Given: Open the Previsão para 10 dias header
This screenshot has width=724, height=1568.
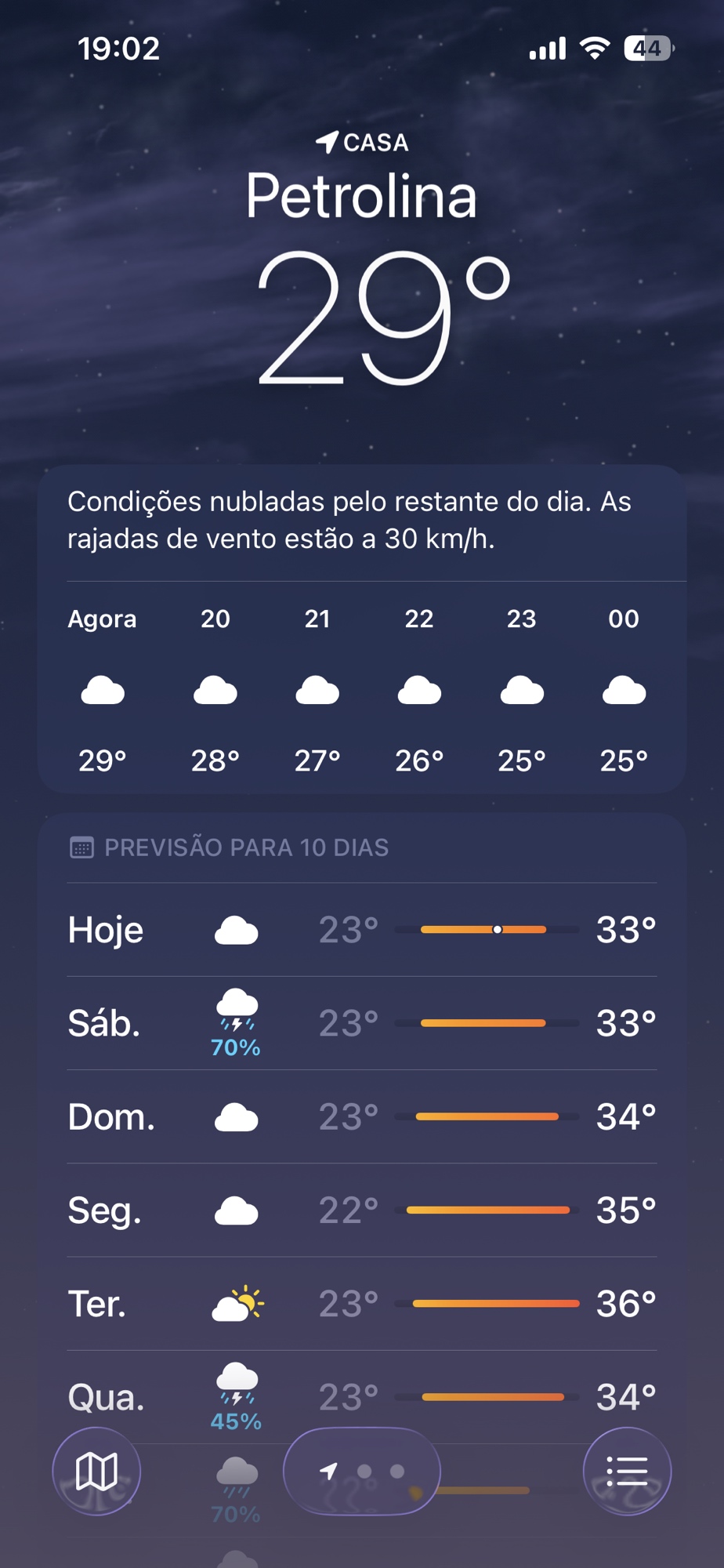Looking at the screenshot, I should click(x=246, y=848).
